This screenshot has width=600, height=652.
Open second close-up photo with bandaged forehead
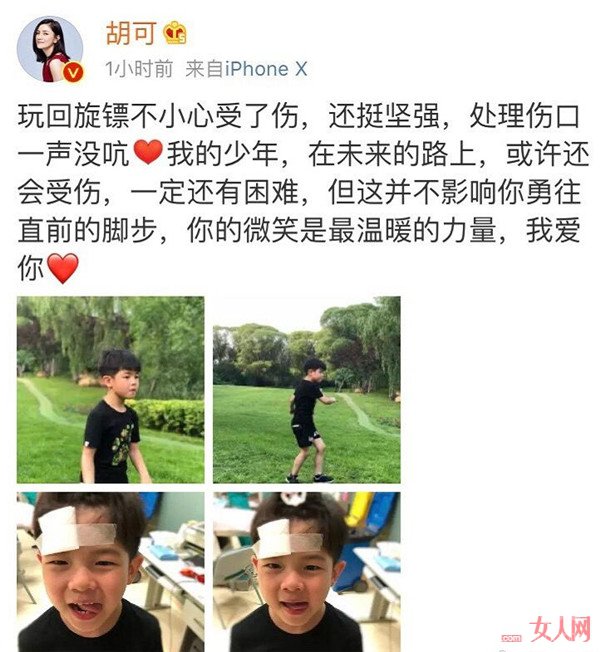point(306,570)
